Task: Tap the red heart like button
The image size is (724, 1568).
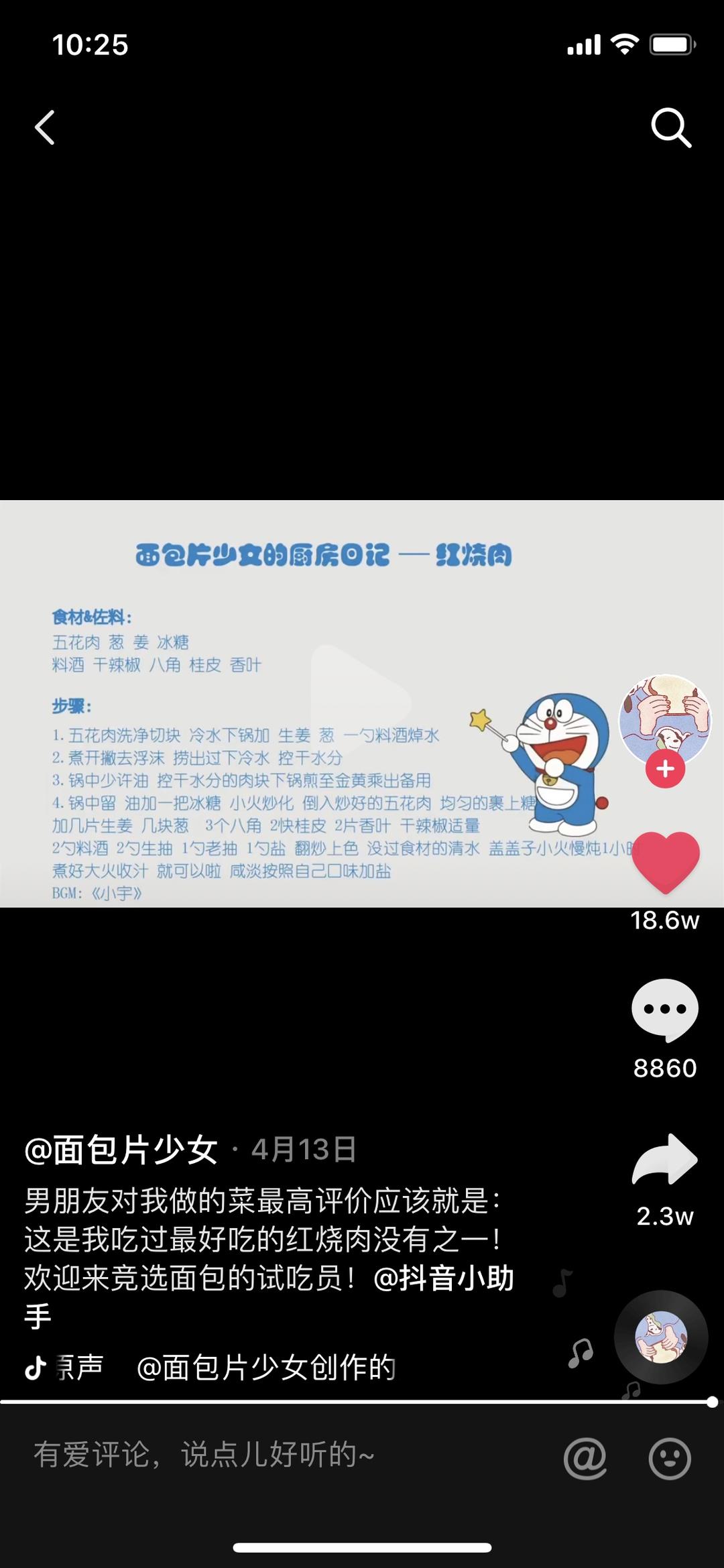Action: pyautogui.click(x=665, y=863)
